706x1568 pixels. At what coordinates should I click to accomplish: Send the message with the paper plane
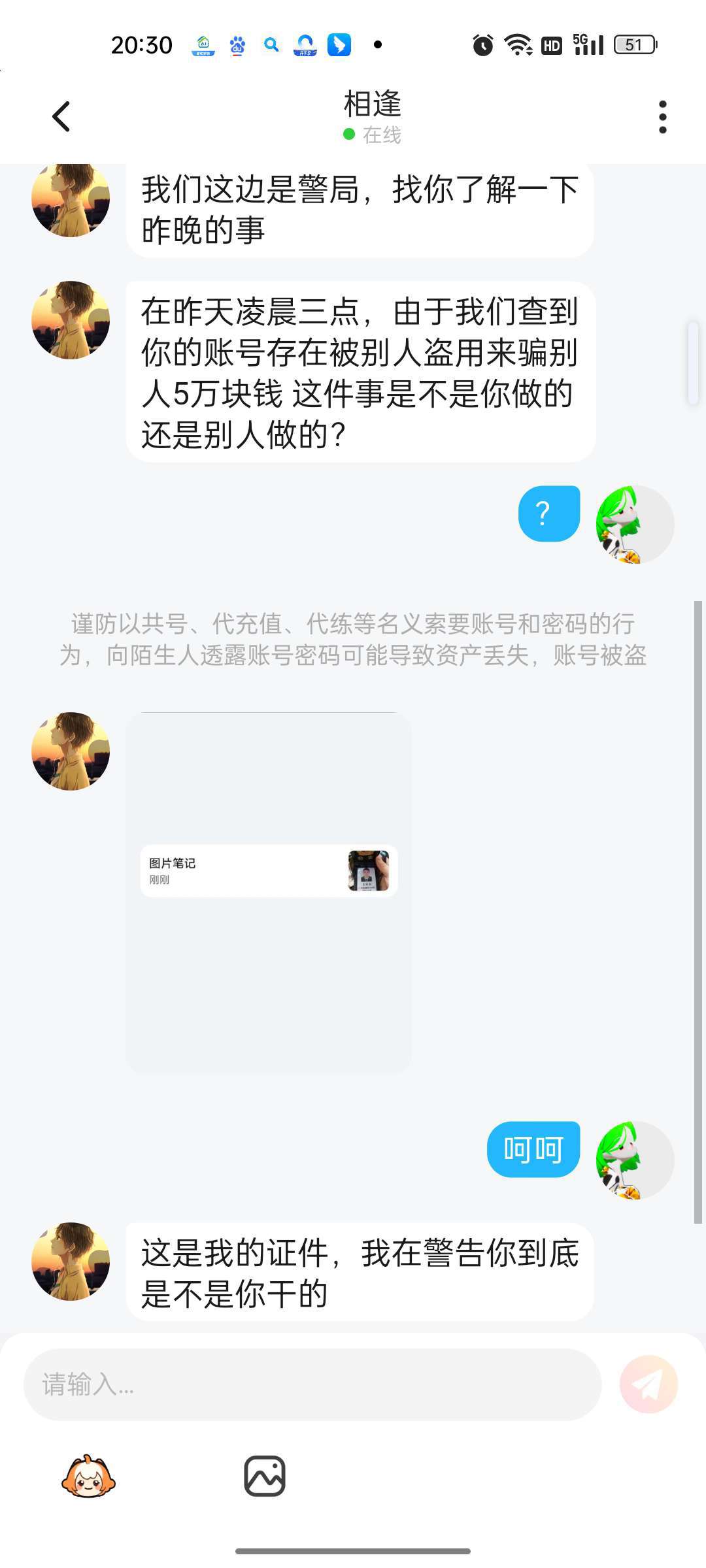pos(648,1384)
